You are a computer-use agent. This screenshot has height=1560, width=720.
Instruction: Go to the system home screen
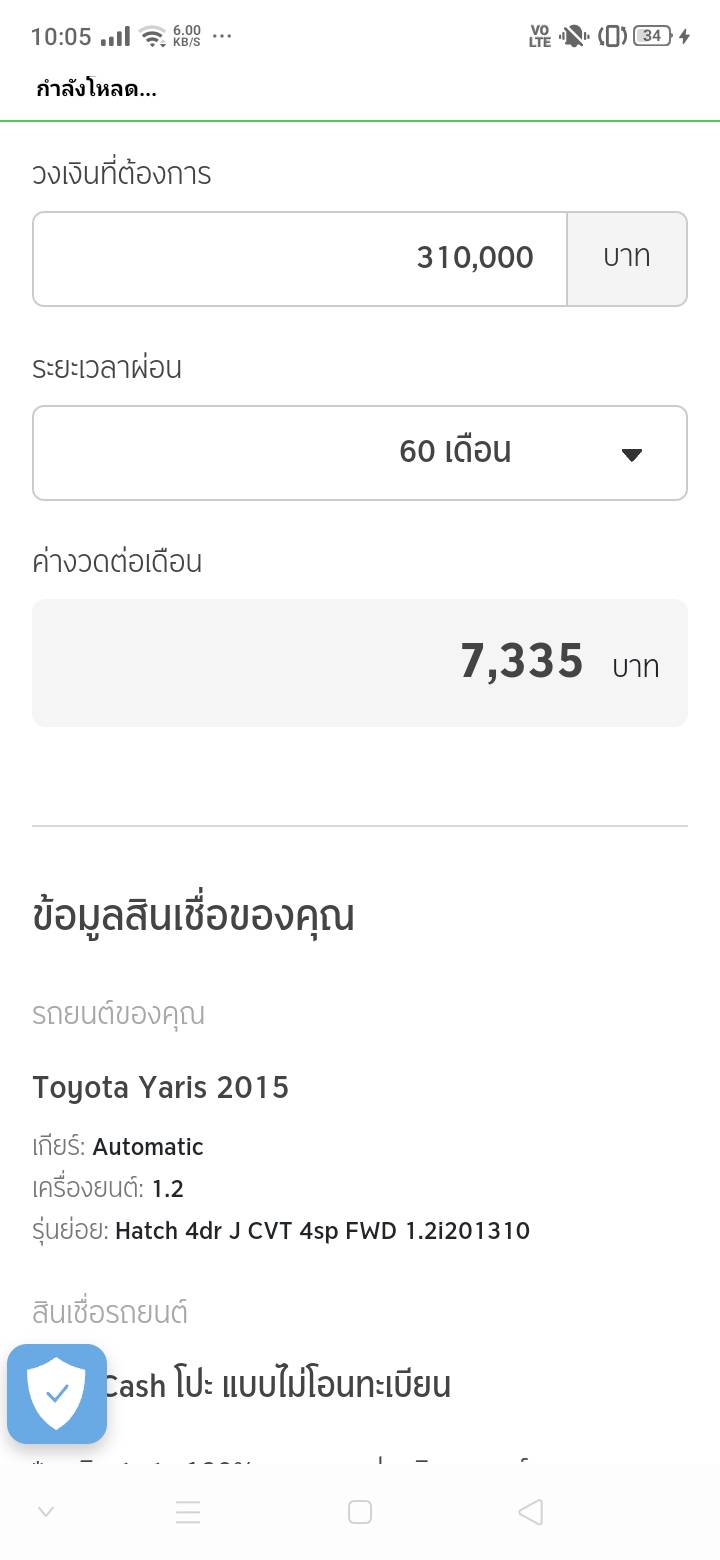point(360,1512)
